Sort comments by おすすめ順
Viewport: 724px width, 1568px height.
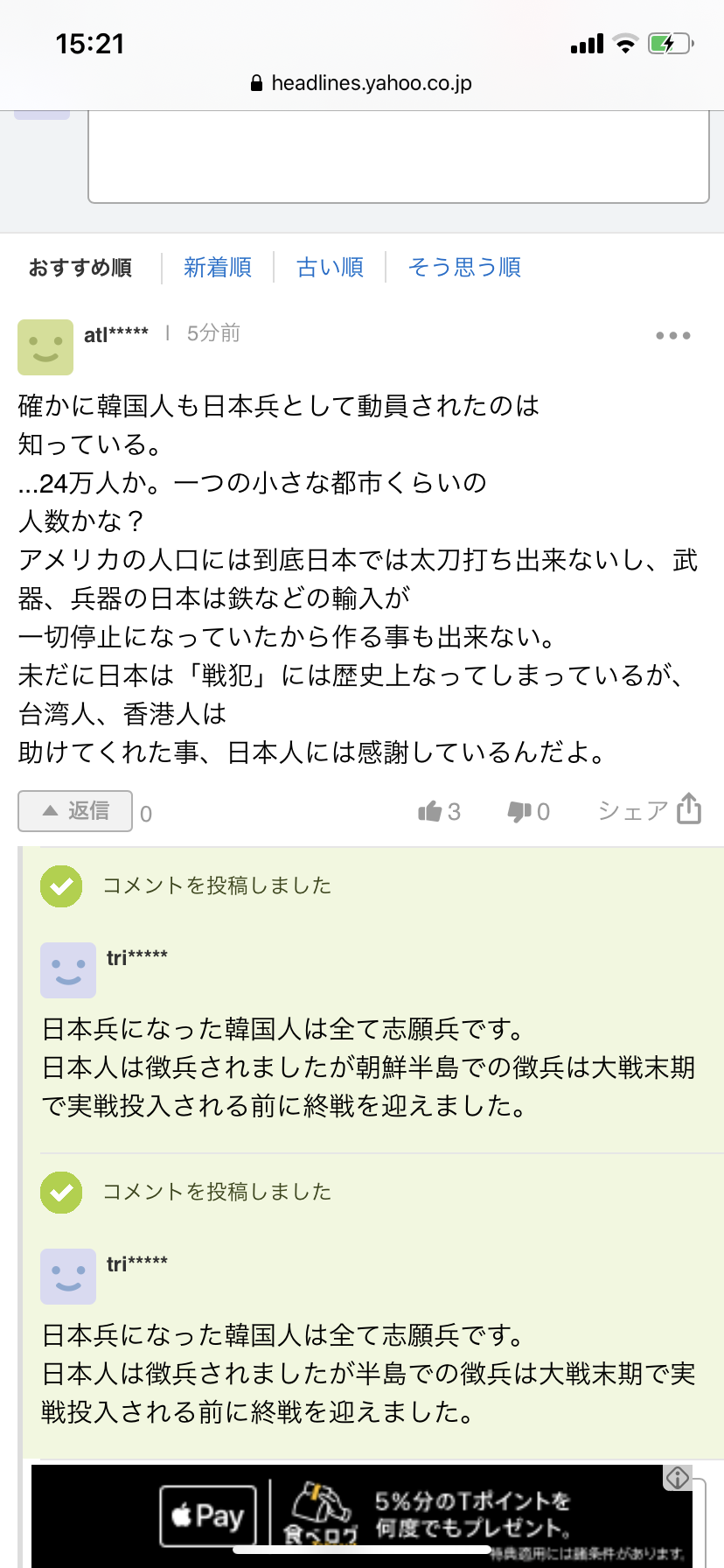(x=80, y=268)
